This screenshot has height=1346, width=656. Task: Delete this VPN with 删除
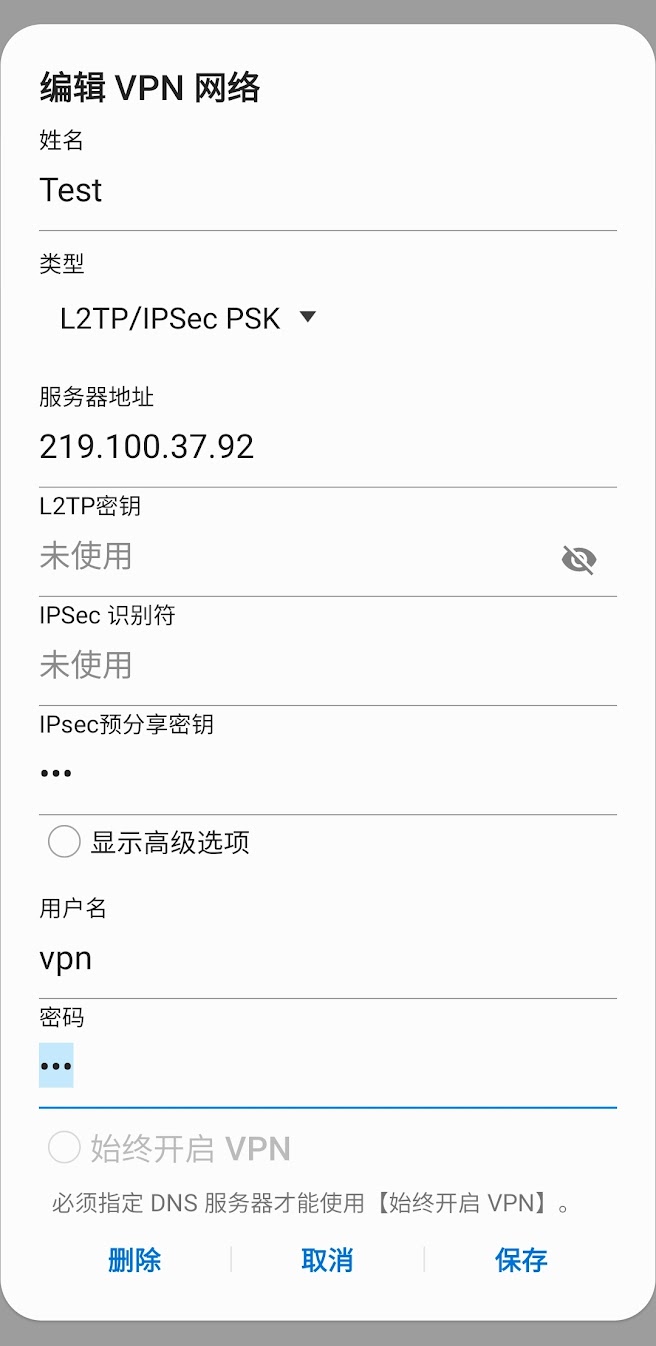(x=134, y=1260)
